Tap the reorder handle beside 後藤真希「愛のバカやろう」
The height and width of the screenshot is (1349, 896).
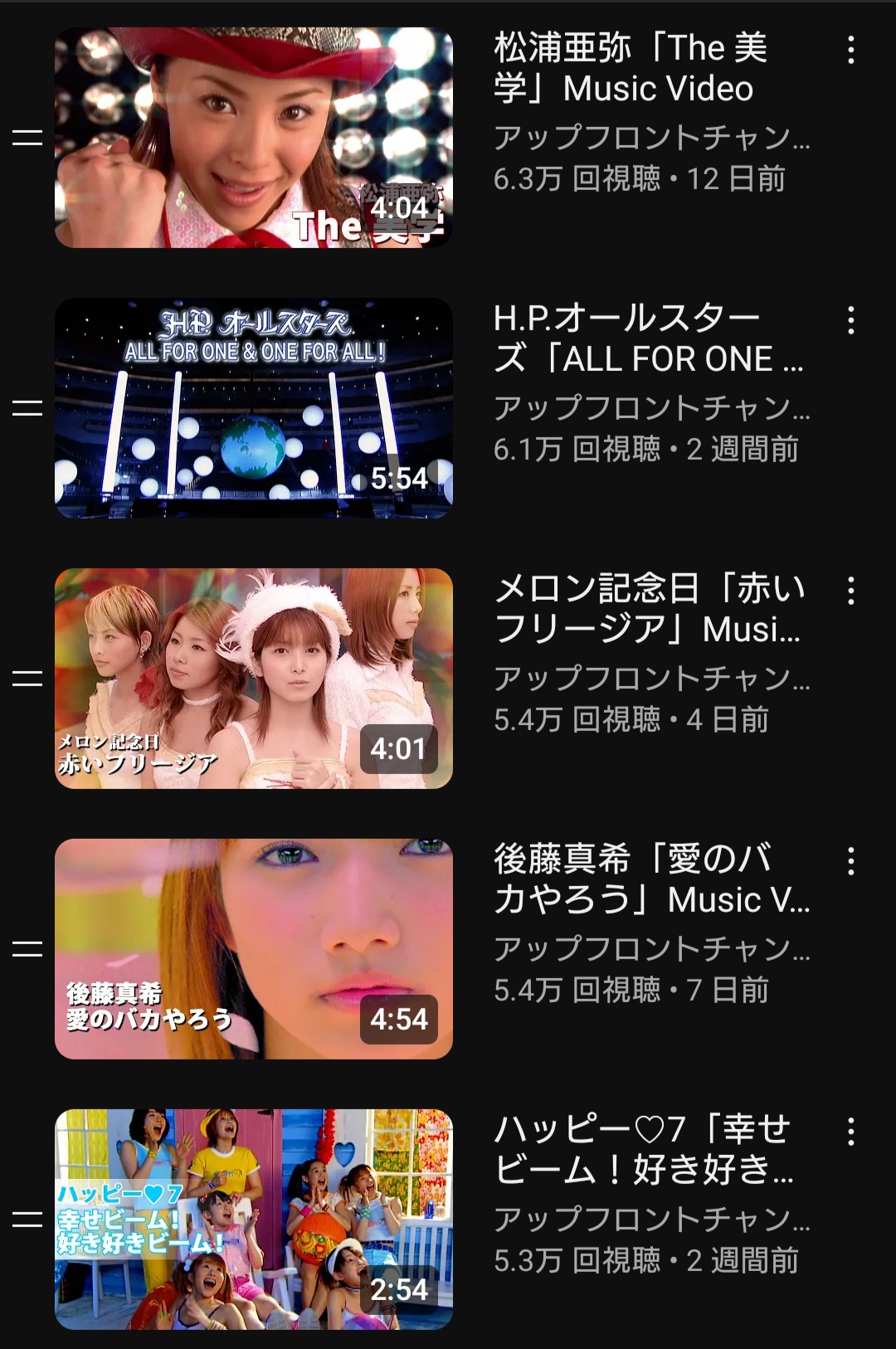(x=27, y=949)
